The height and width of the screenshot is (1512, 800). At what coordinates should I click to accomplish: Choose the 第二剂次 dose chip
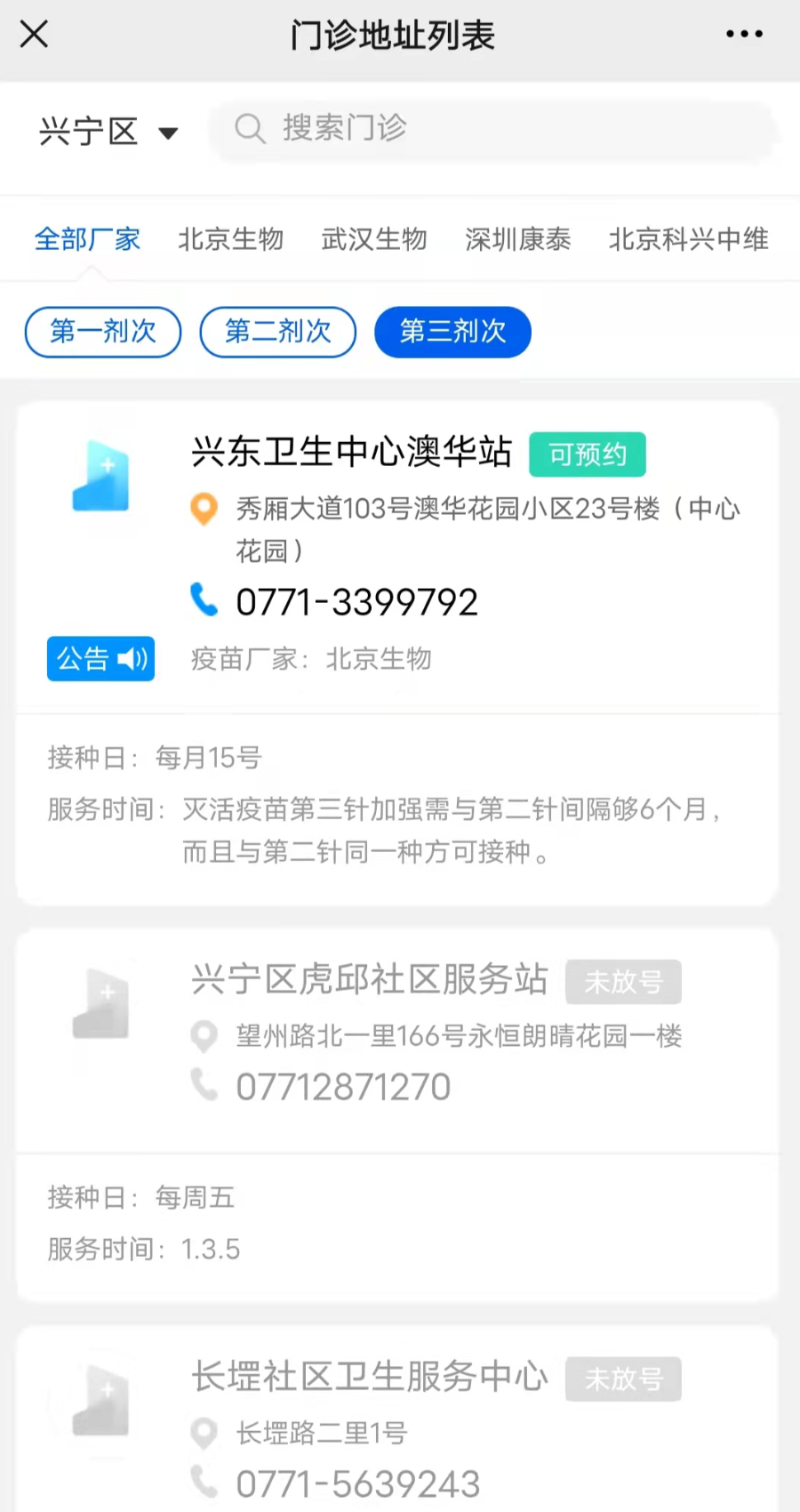[278, 332]
